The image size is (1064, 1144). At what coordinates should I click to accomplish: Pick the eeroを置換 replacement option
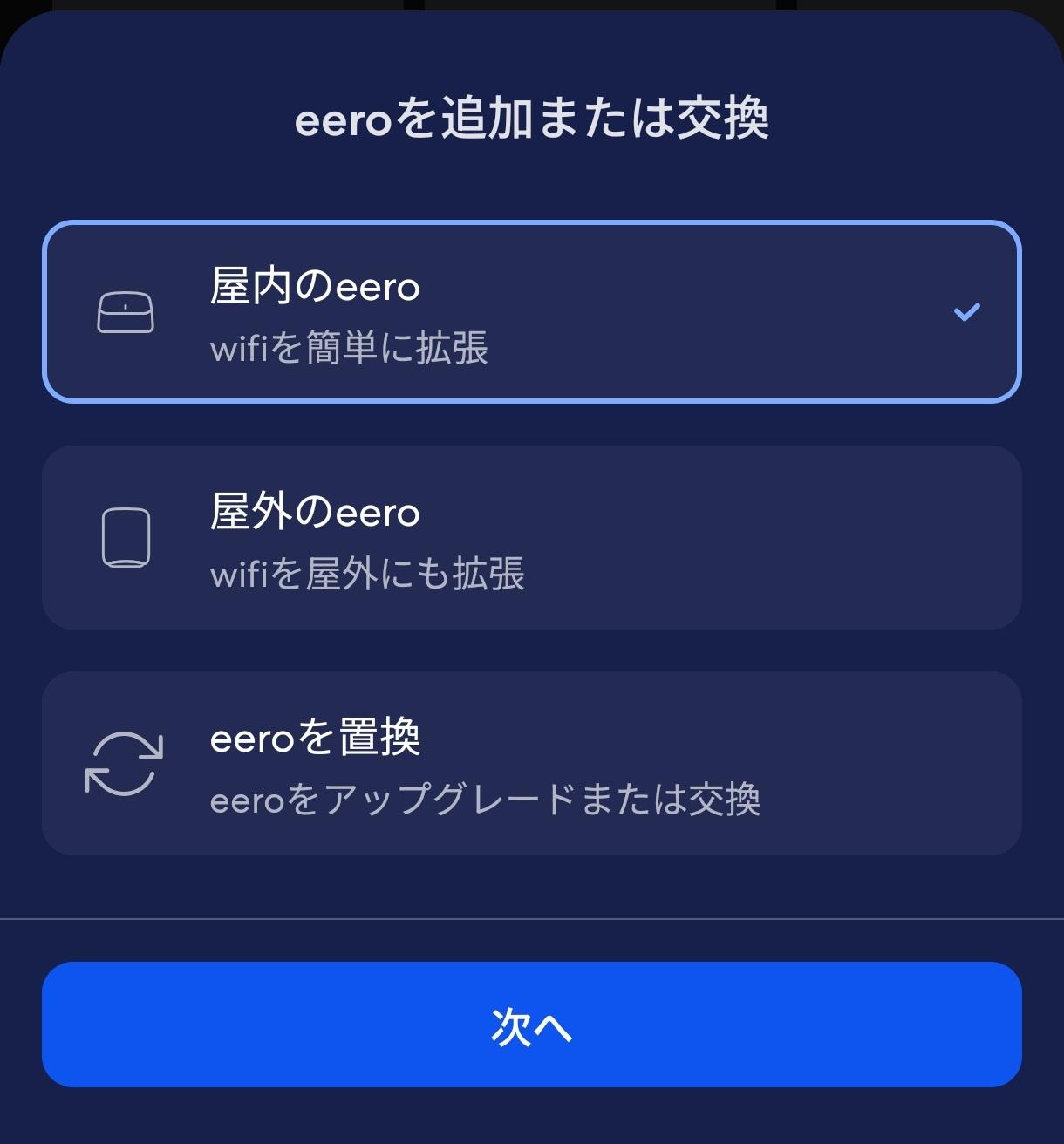[x=530, y=764]
